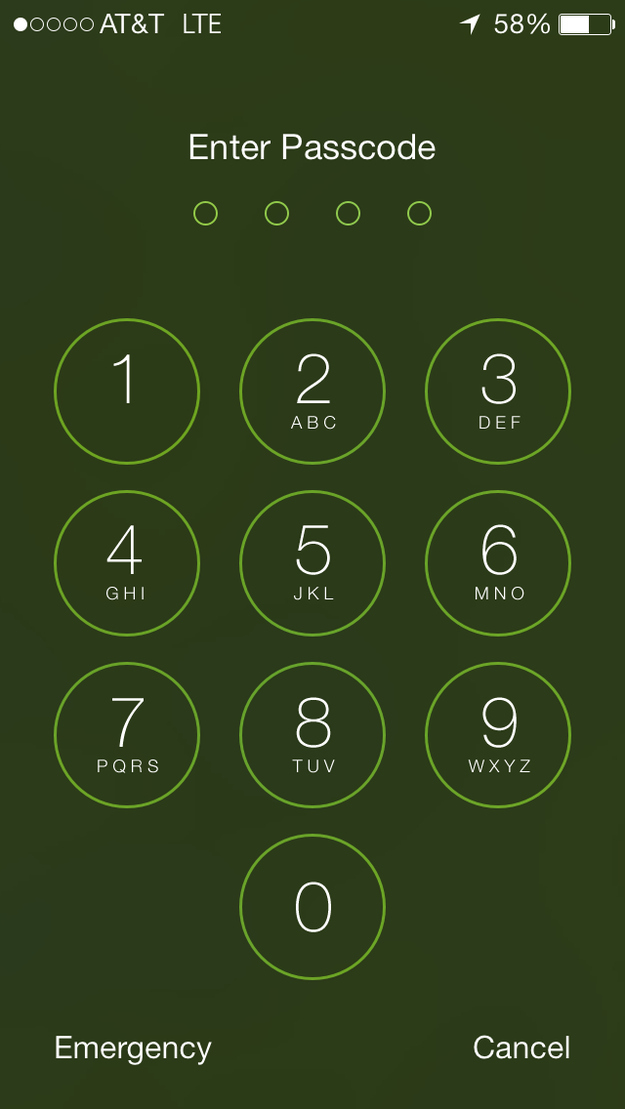The height and width of the screenshot is (1109, 625).
Task: Tap the 7 PQRS key
Action: click(127, 735)
